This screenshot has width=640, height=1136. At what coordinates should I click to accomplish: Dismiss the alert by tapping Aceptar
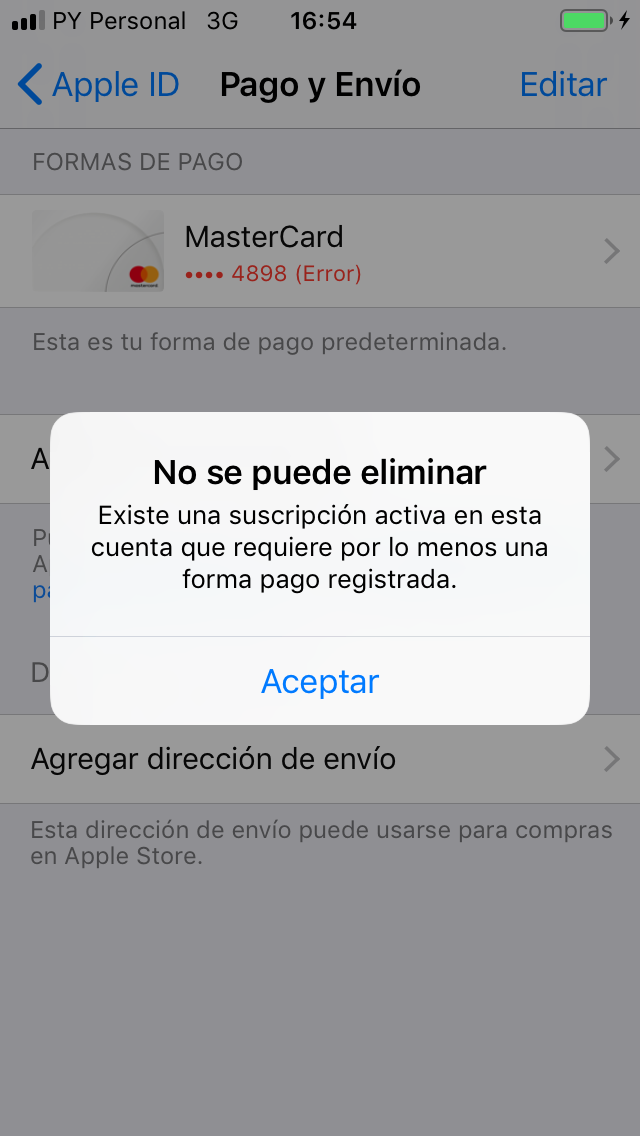320,681
